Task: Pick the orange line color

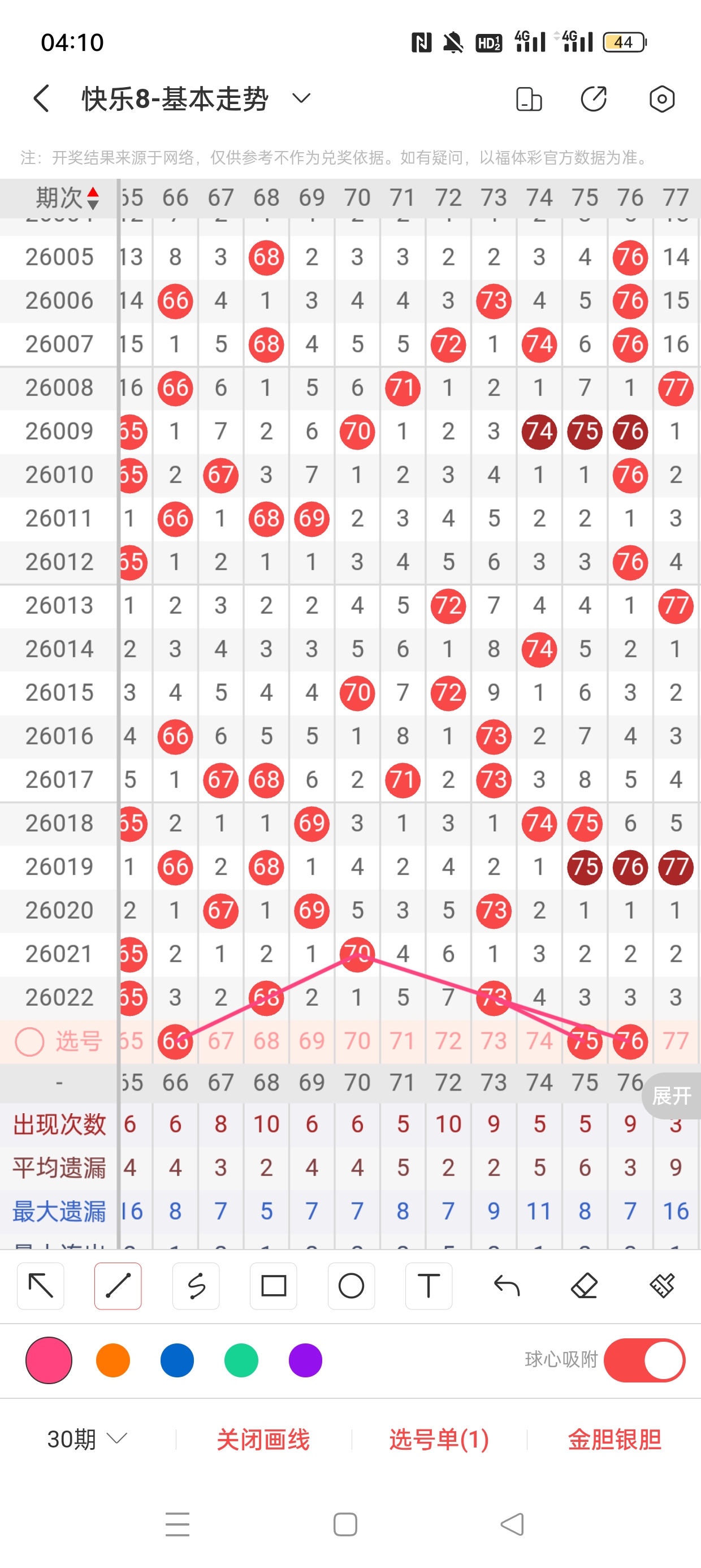Action: click(x=113, y=1360)
